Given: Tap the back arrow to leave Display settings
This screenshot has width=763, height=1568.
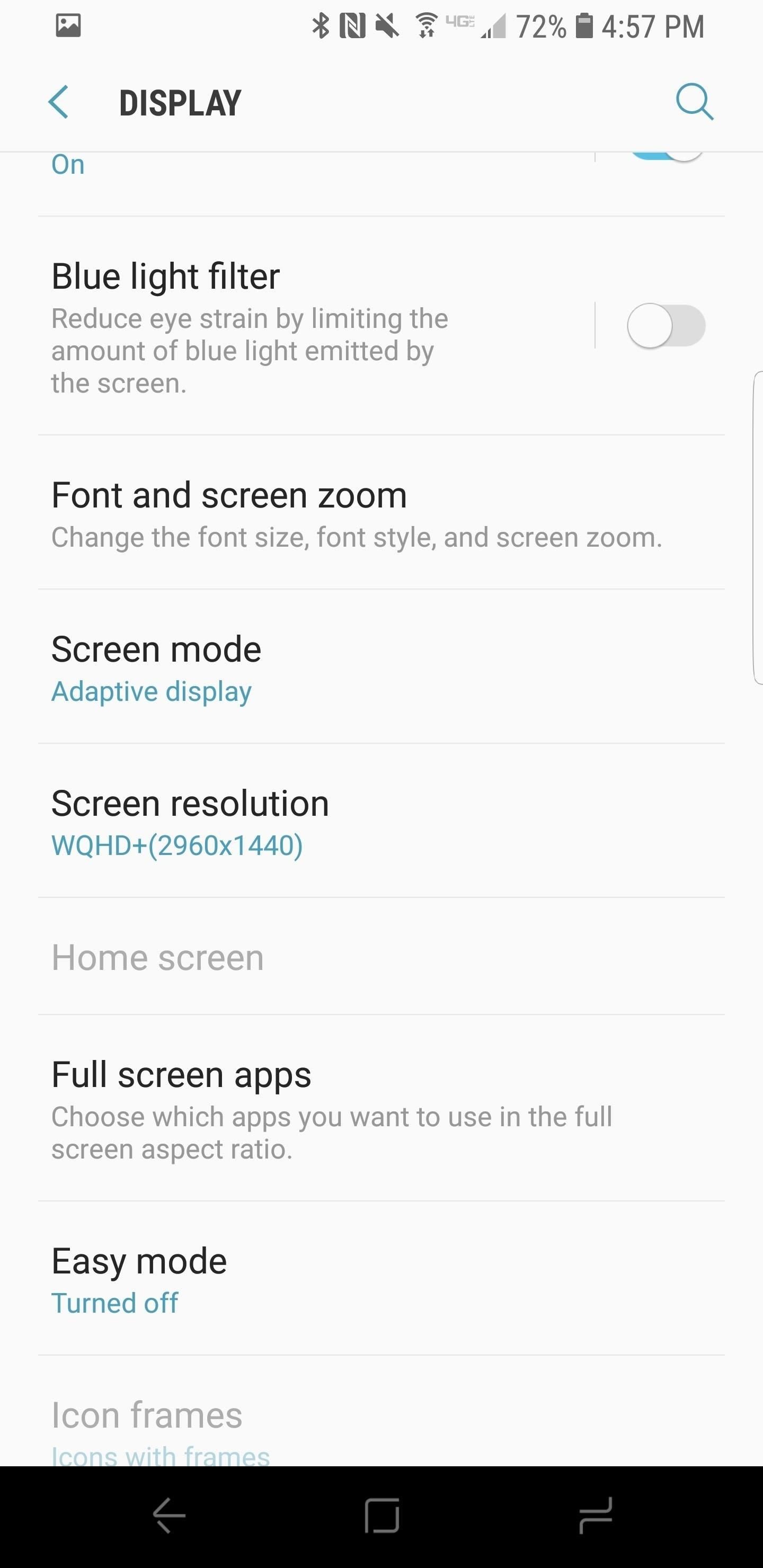Looking at the screenshot, I should click(x=58, y=101).
